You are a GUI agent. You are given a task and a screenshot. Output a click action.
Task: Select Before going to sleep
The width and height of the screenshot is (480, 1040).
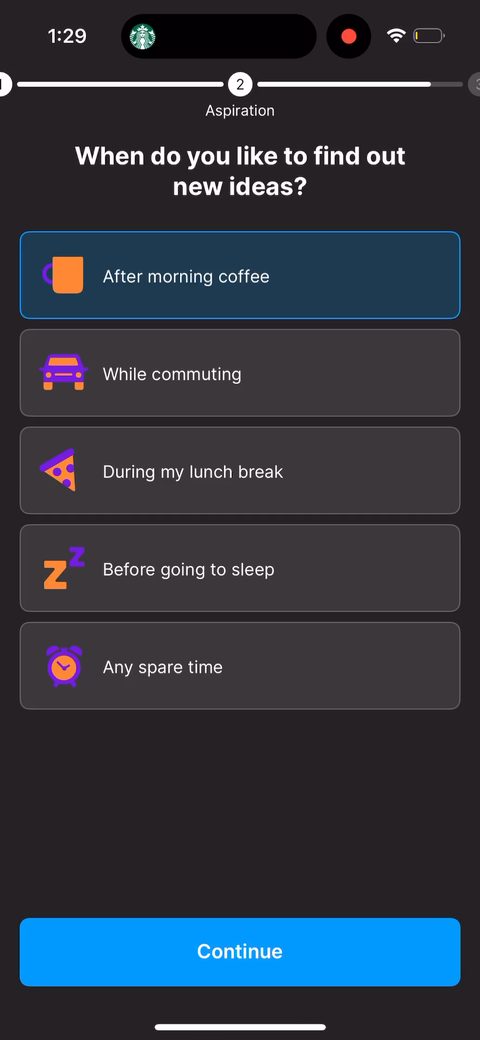pos(240,568)
